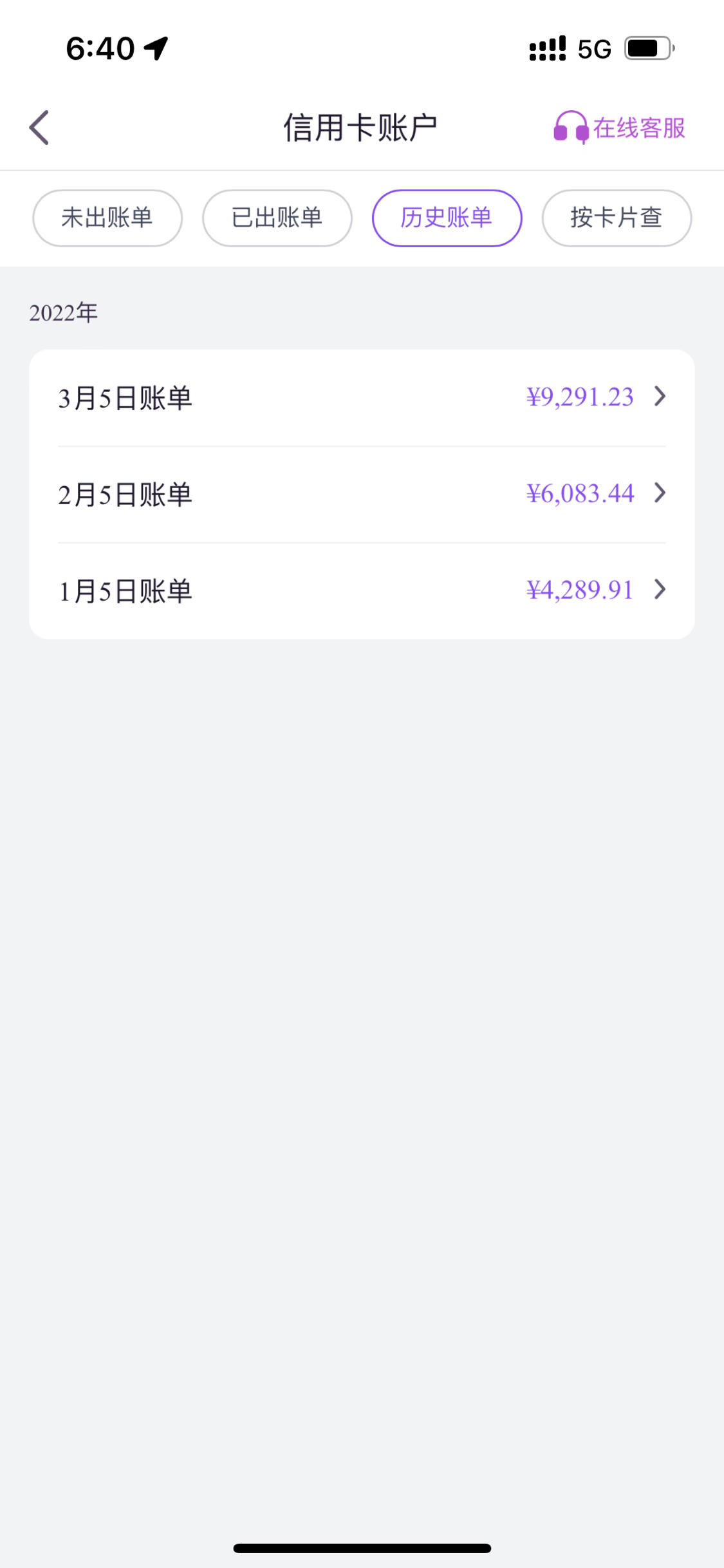Select the 历史账单 tab
Screen dimensions: 724x1568
tap(447, 218)
